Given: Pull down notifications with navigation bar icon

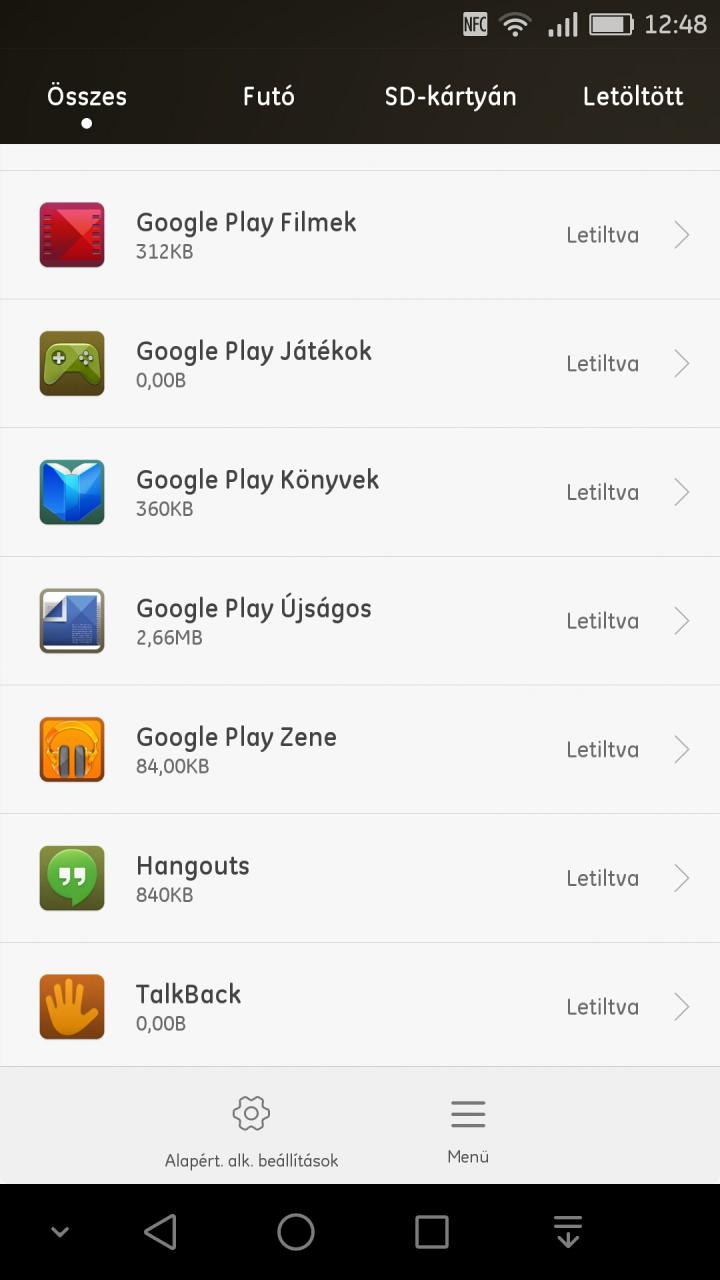Looking at the screenshot, I should 568,1232.
